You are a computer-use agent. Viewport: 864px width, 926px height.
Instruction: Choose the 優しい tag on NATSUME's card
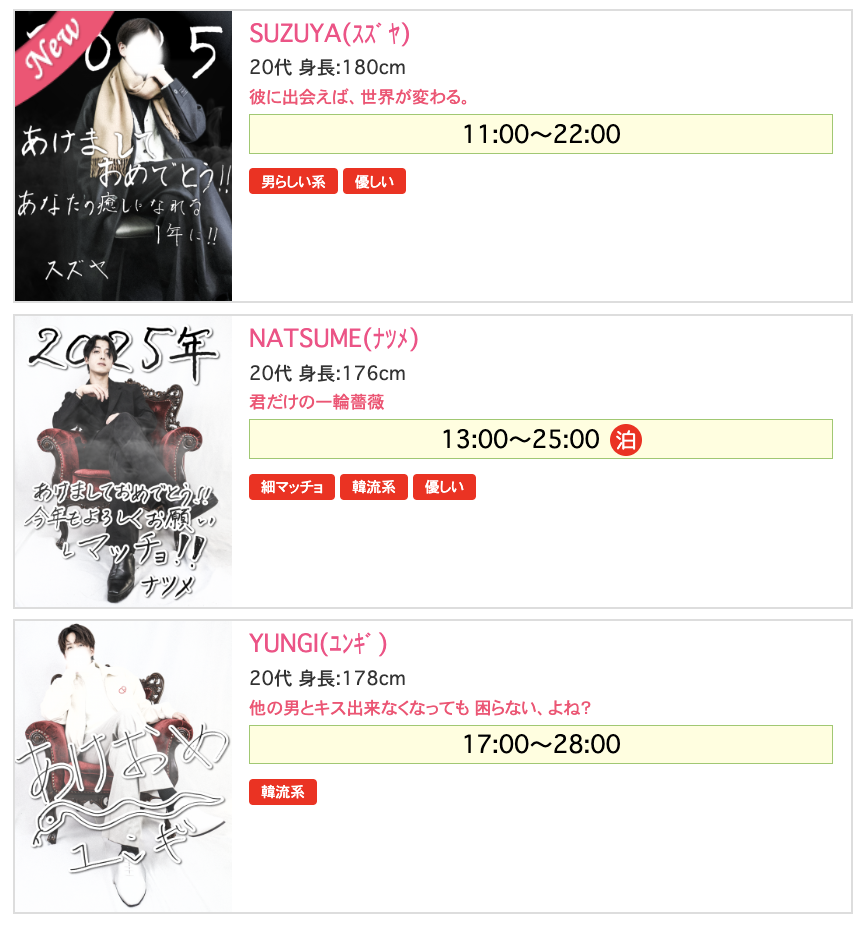click(x=444, y=488)
